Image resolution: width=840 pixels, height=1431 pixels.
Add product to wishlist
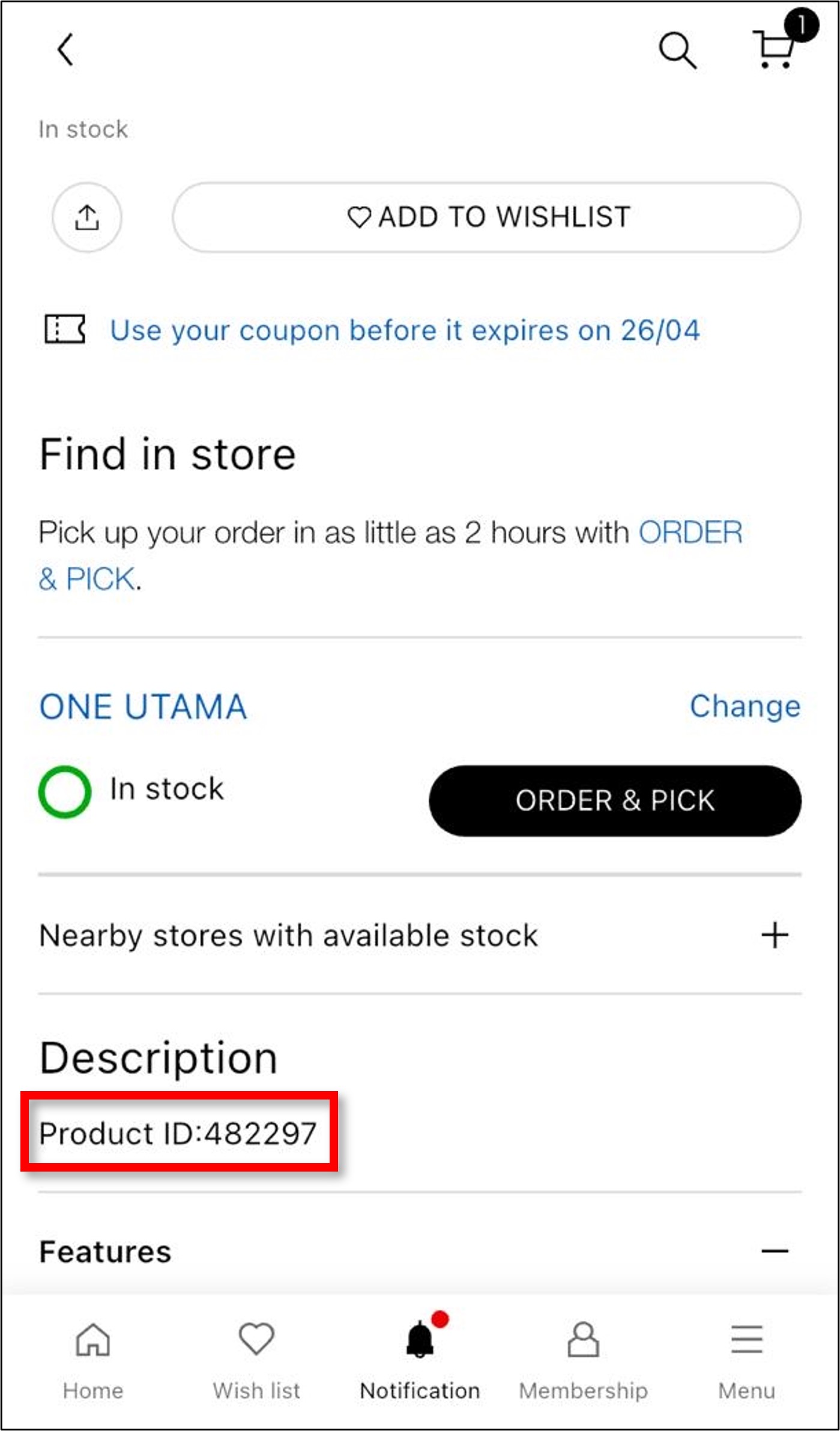[487, 217]
